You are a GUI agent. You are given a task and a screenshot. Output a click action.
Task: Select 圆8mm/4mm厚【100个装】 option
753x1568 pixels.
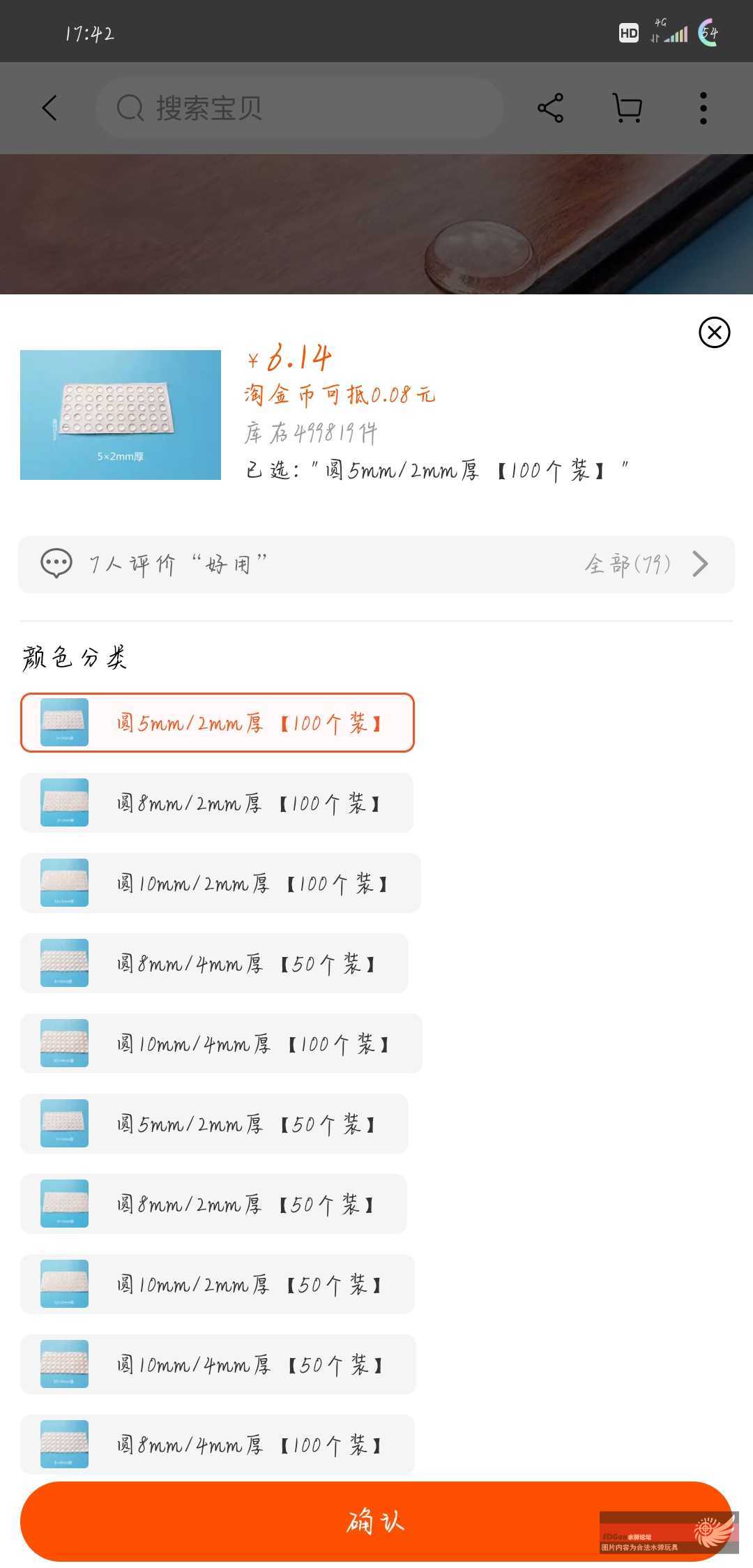tap(218, 1445)
